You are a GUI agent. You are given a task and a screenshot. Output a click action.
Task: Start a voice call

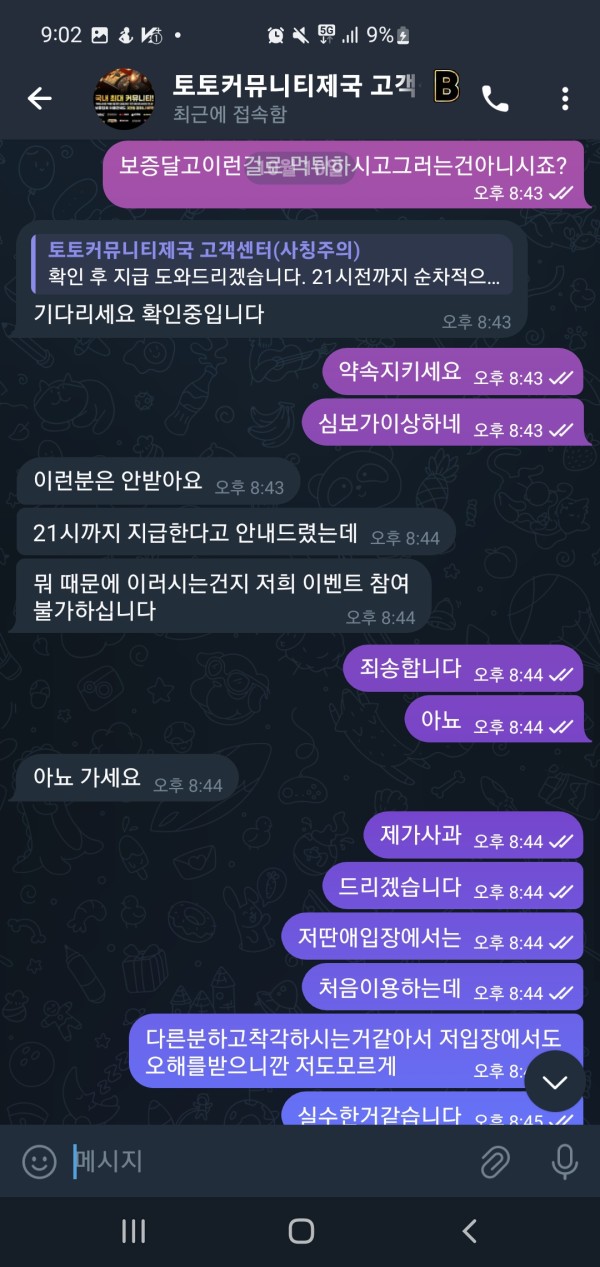pyautogui.click(x=495, y=98)
